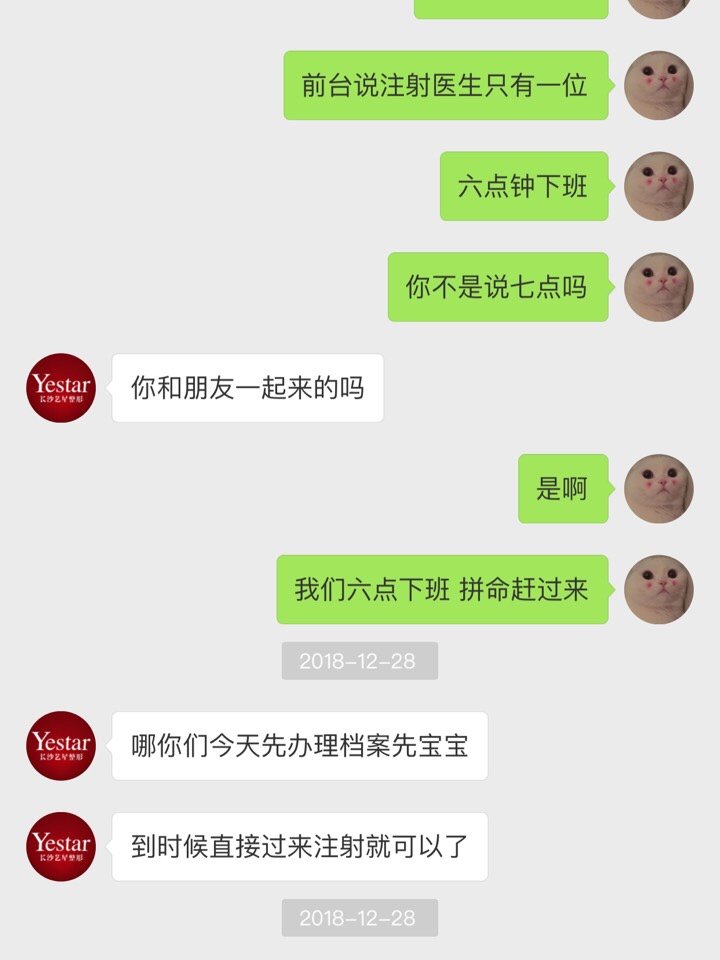This screenshot has width=720, height=960.
Task: Open Yestar profile beside "到时候直接过来注射就可以了"
Action: 61,847
